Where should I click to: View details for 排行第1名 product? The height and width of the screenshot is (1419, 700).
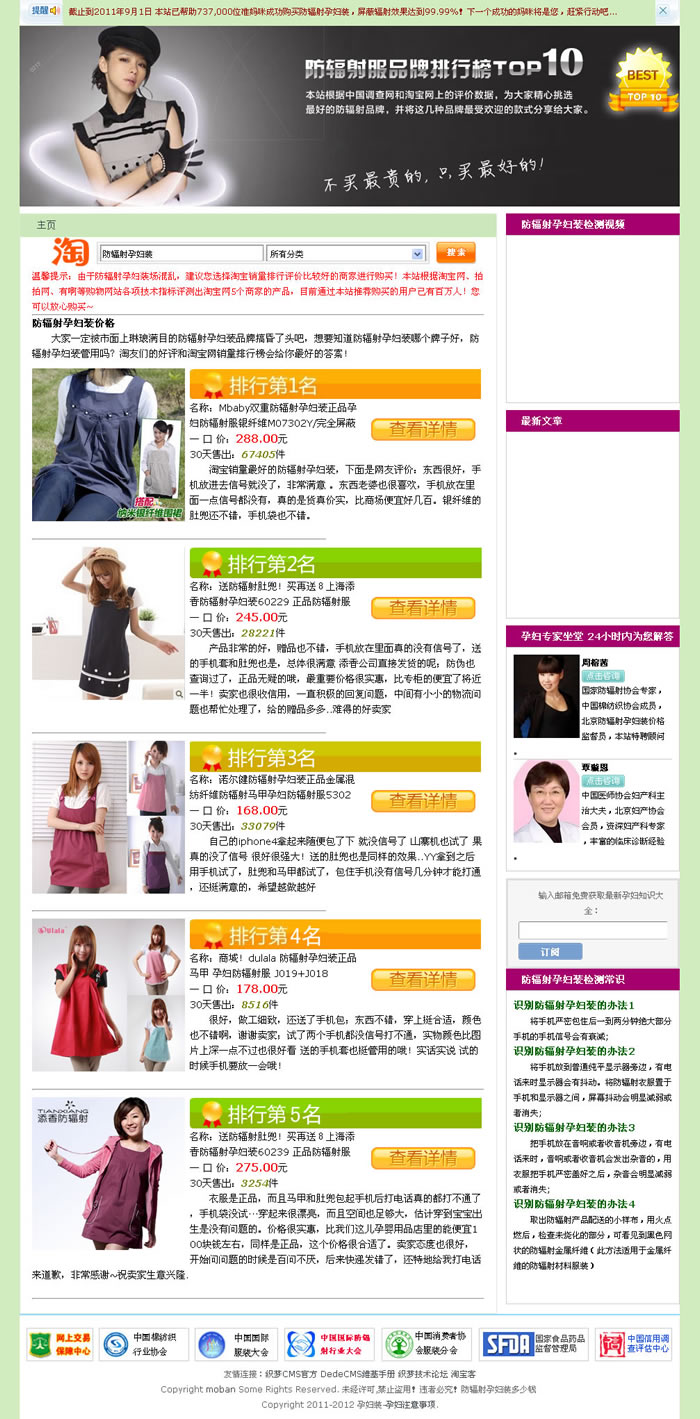[422, 430]
